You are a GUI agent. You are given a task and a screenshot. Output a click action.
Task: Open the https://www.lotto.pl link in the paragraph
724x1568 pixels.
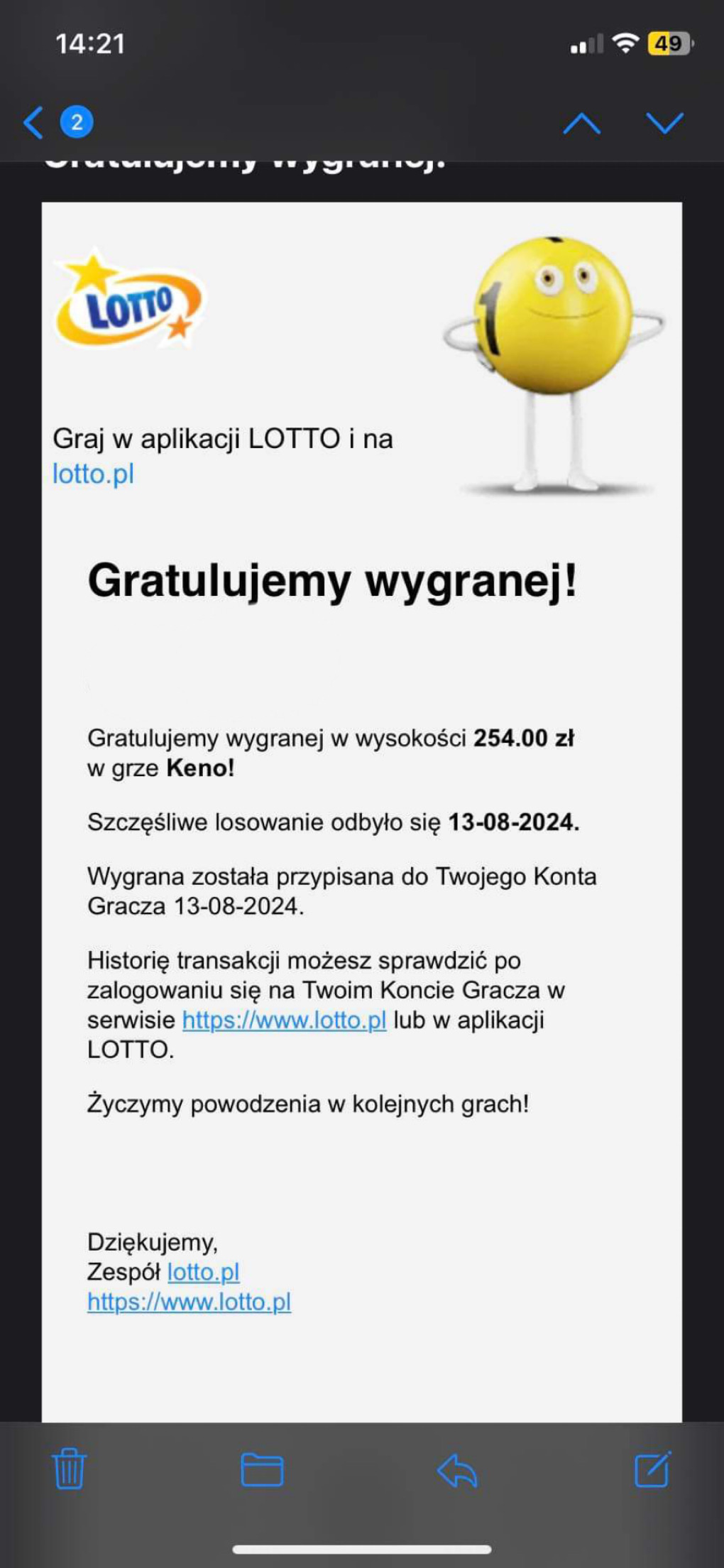(x=284, y=1020)
